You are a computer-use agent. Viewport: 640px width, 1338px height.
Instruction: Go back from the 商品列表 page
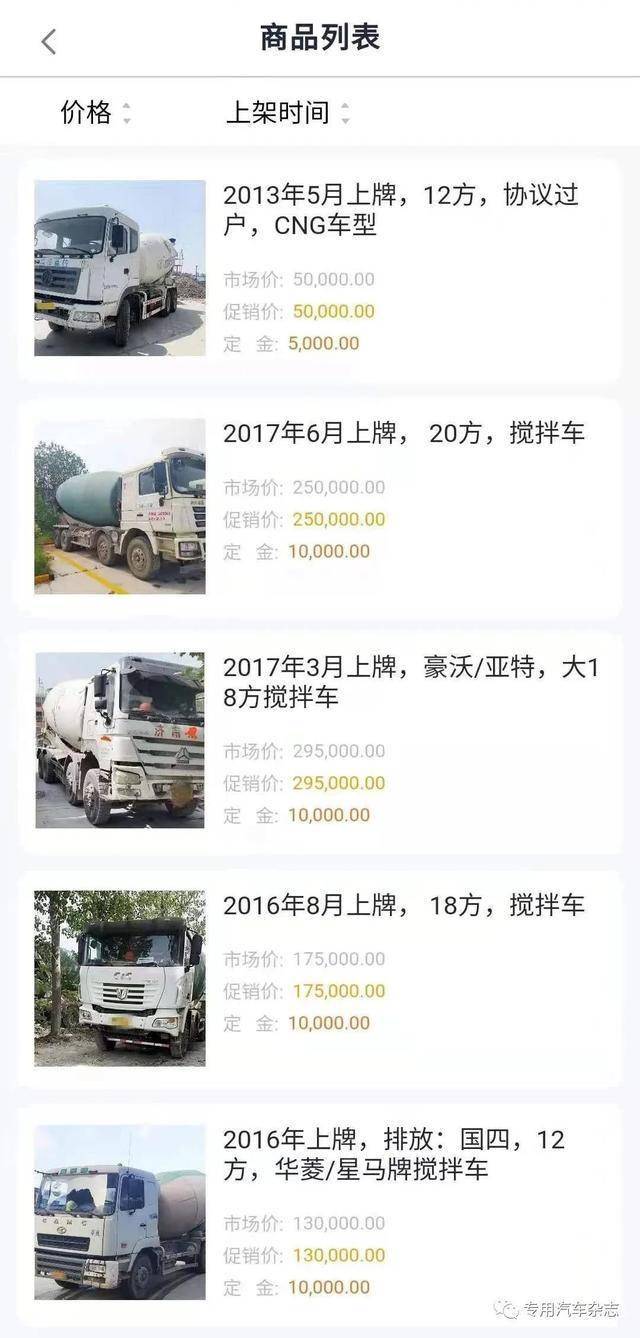48,41
